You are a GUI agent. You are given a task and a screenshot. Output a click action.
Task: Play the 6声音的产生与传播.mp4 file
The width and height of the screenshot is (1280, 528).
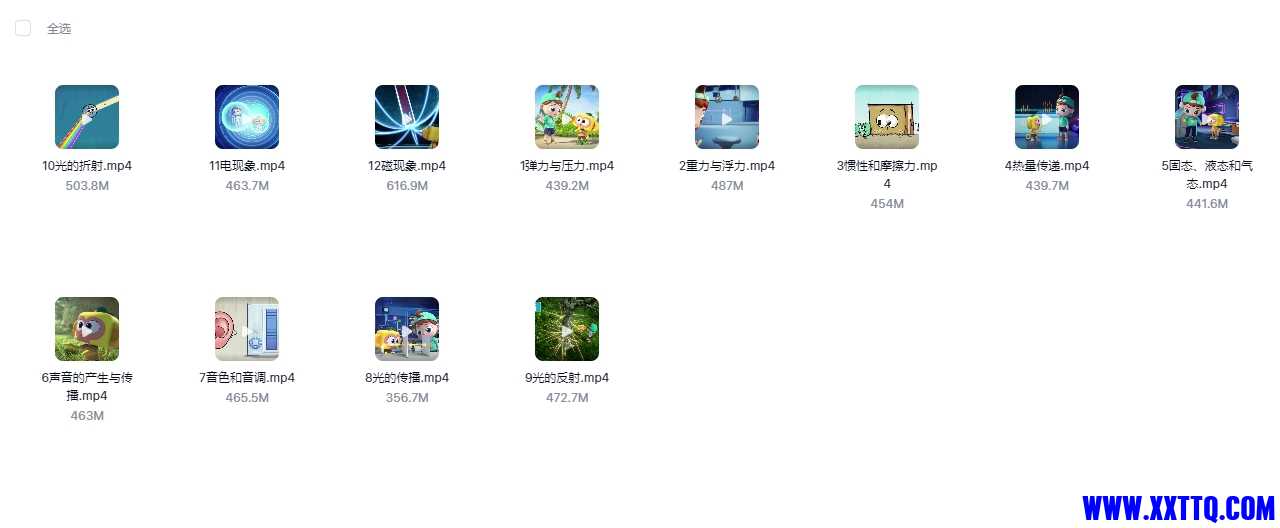(87, 329)
